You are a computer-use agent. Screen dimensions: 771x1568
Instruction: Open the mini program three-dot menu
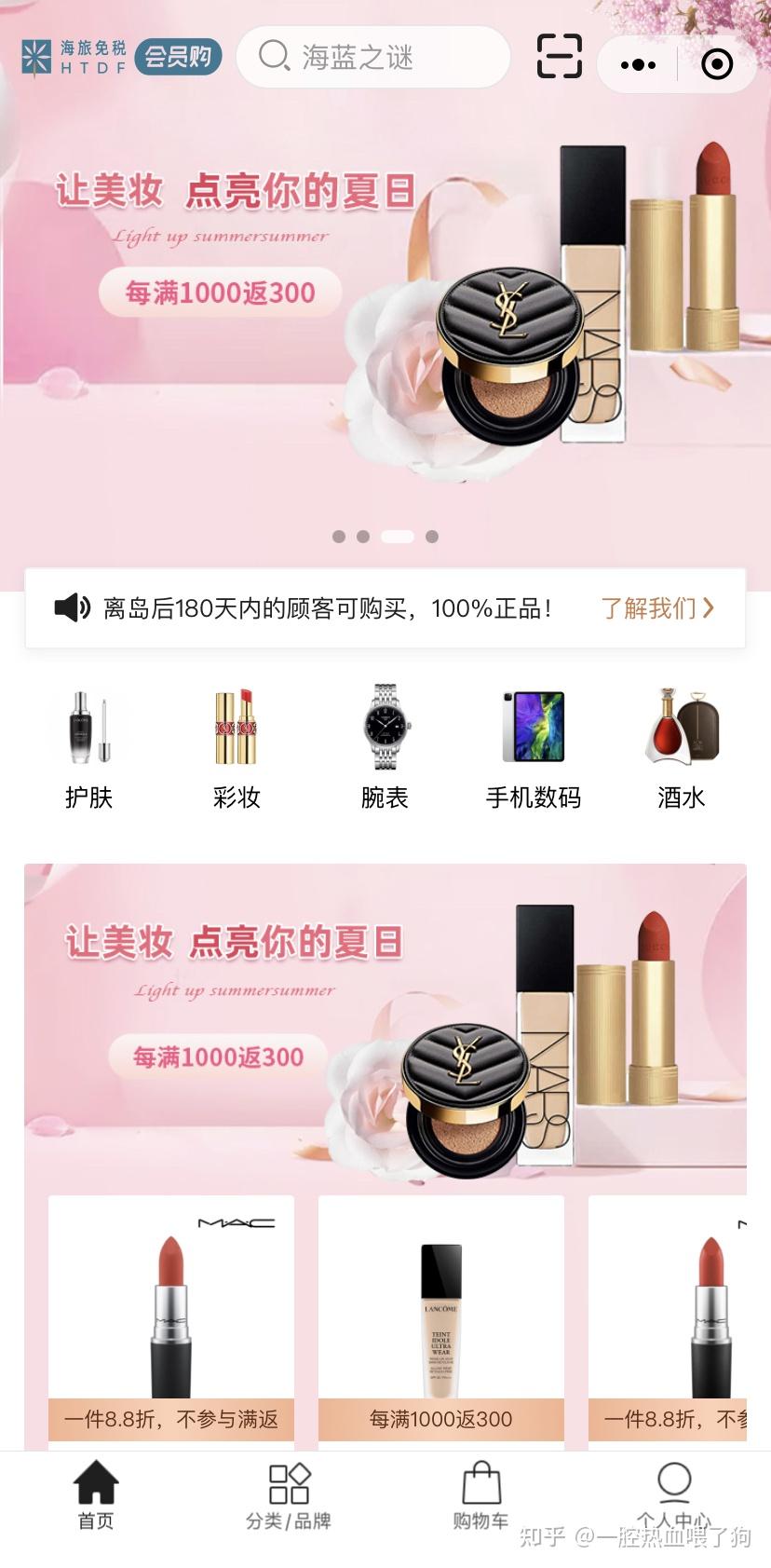coord(638,64)
